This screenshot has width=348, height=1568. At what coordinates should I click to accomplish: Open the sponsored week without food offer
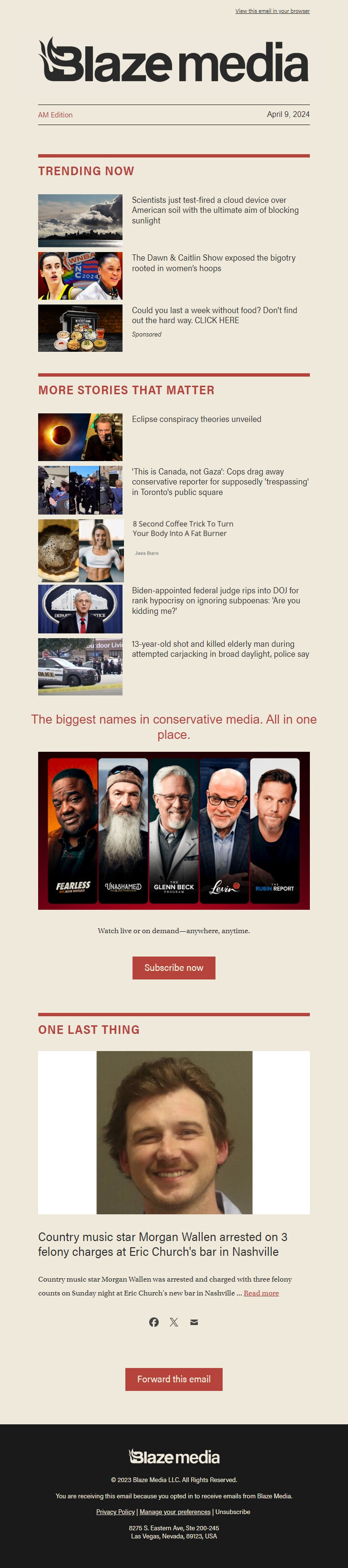pyautogui.click(x=214, y=316)
